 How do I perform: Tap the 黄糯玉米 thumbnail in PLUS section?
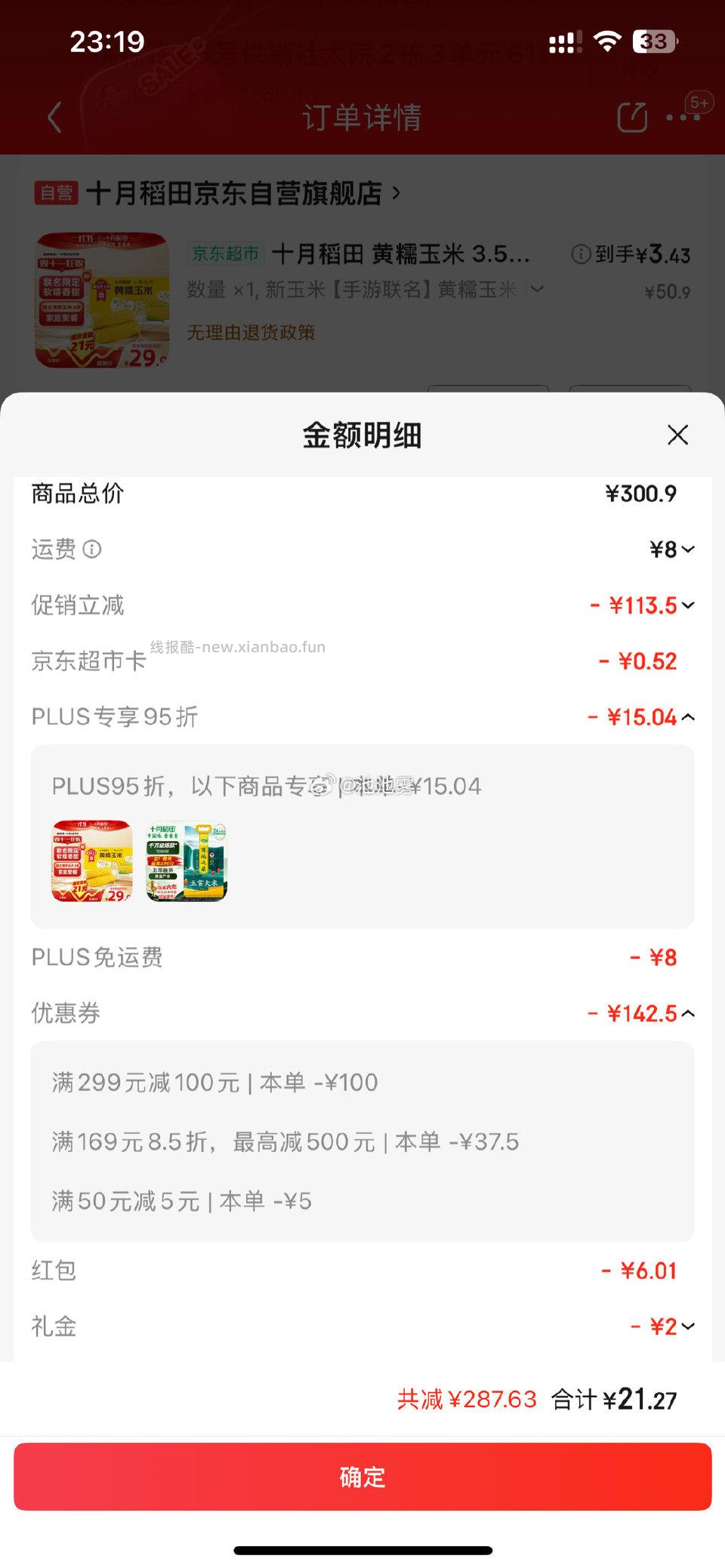click(88, 861)
